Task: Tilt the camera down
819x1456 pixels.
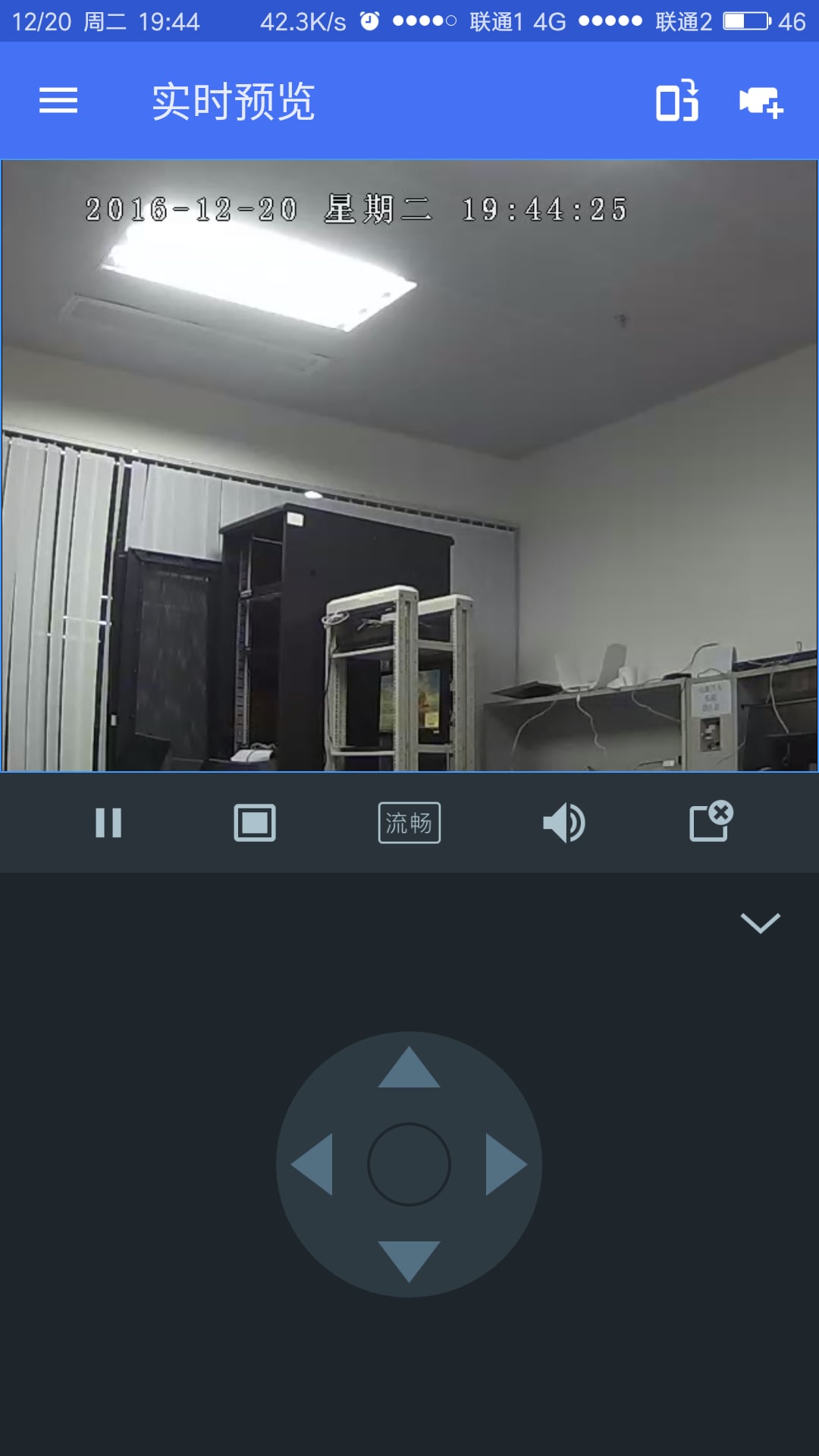Action: pyautogui.click(x=409, y=1260)
